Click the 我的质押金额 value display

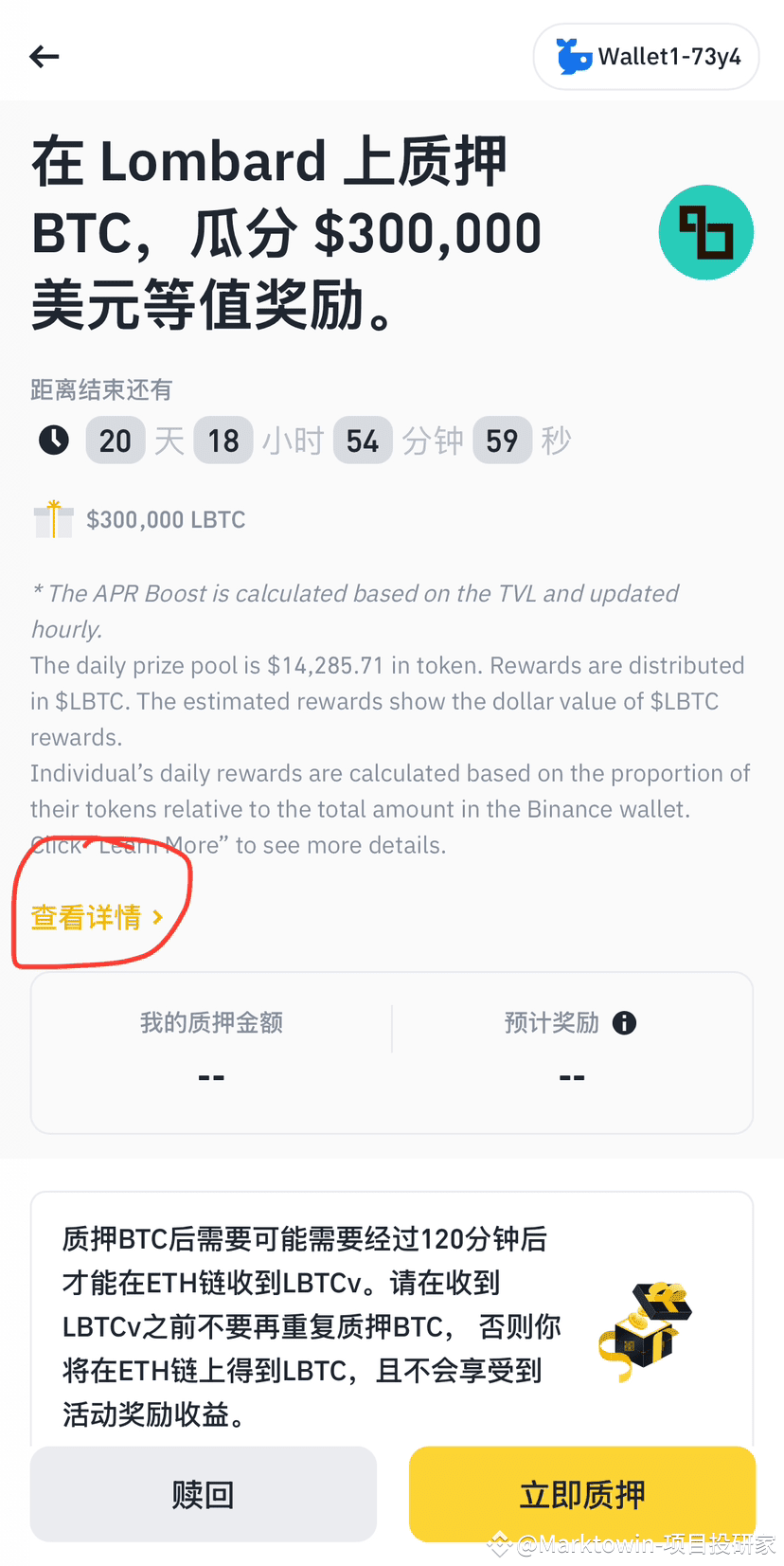coord(210,1076)
